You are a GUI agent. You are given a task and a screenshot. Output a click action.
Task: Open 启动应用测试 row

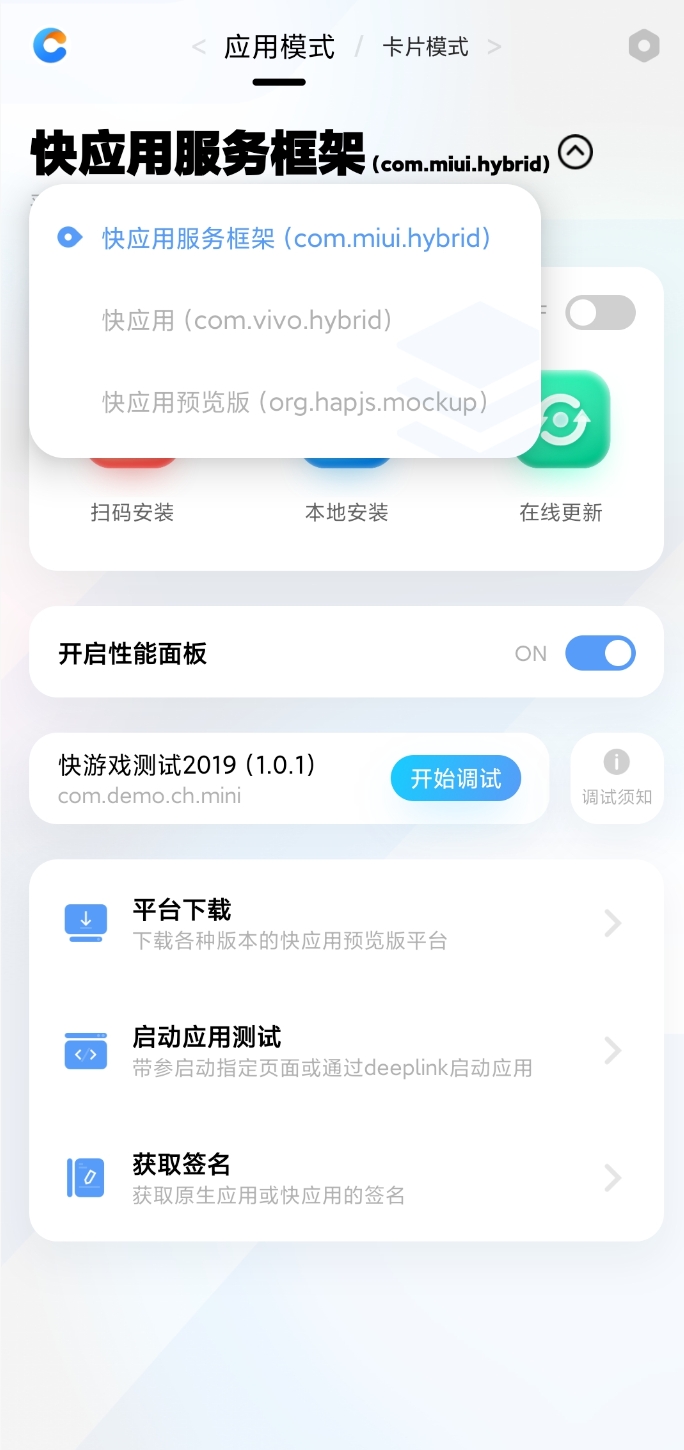[346, 1050]
